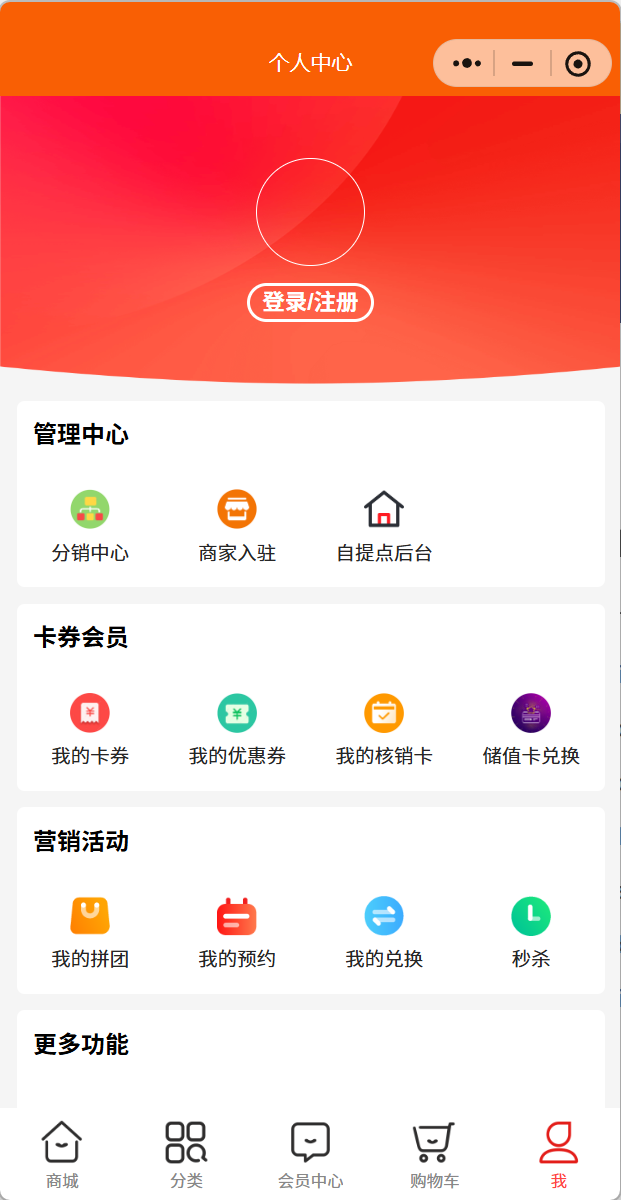Open 我的卡券
The height and width of the screenshot is (1200, 621).
[x=90, y=730]
